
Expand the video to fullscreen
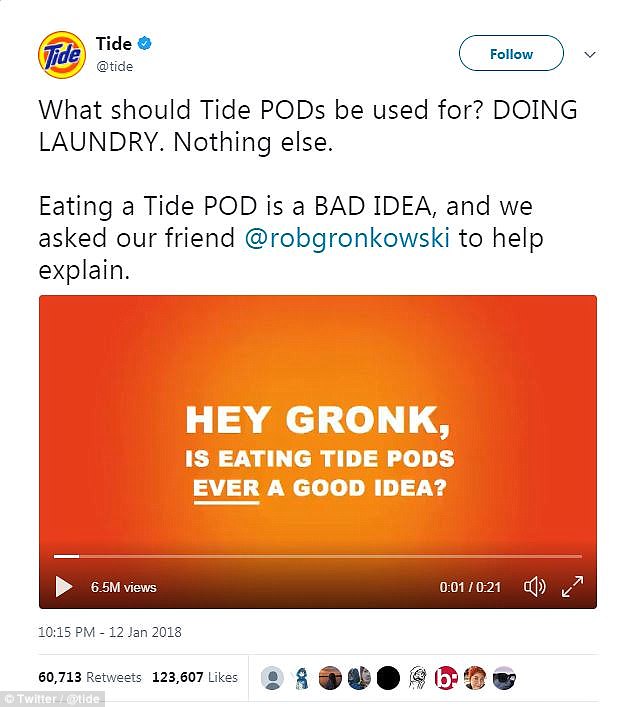[572, 587]
